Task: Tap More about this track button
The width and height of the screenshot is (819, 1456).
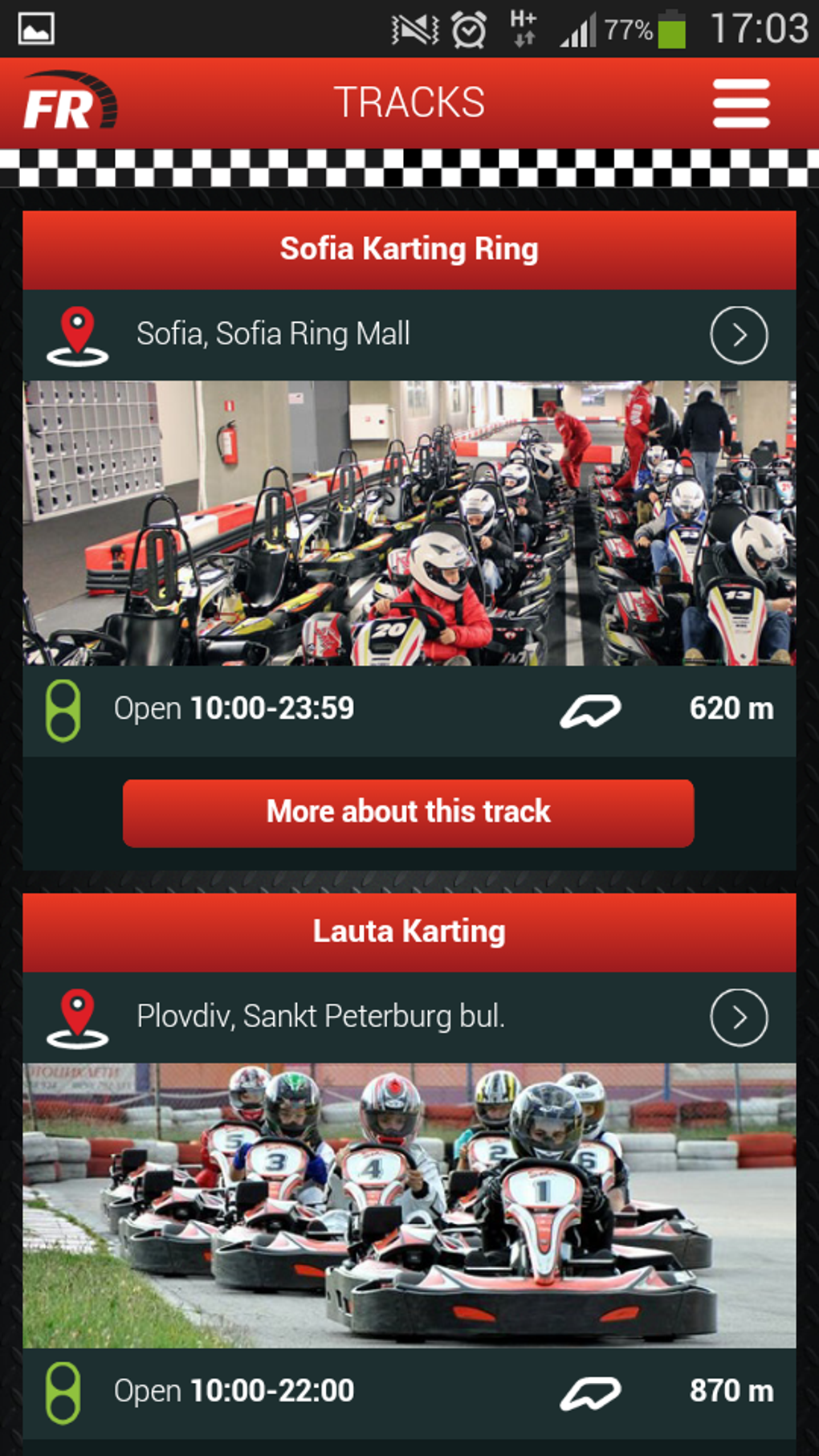Action: 408,813
